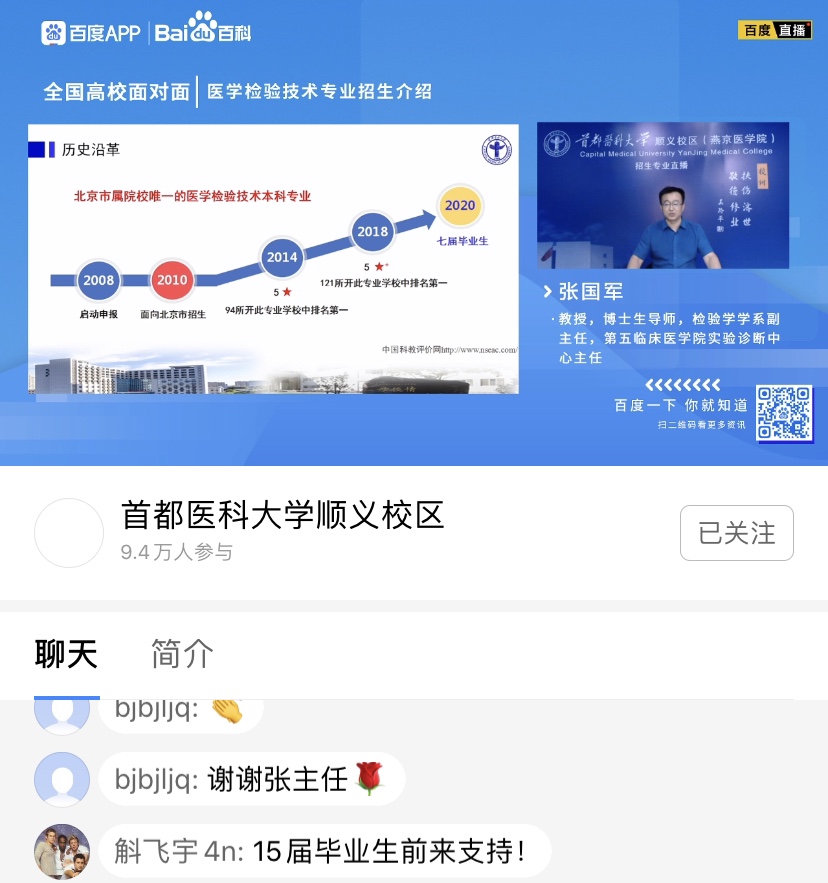Open avatar of 斛飞宇 4n

[62, 851]
